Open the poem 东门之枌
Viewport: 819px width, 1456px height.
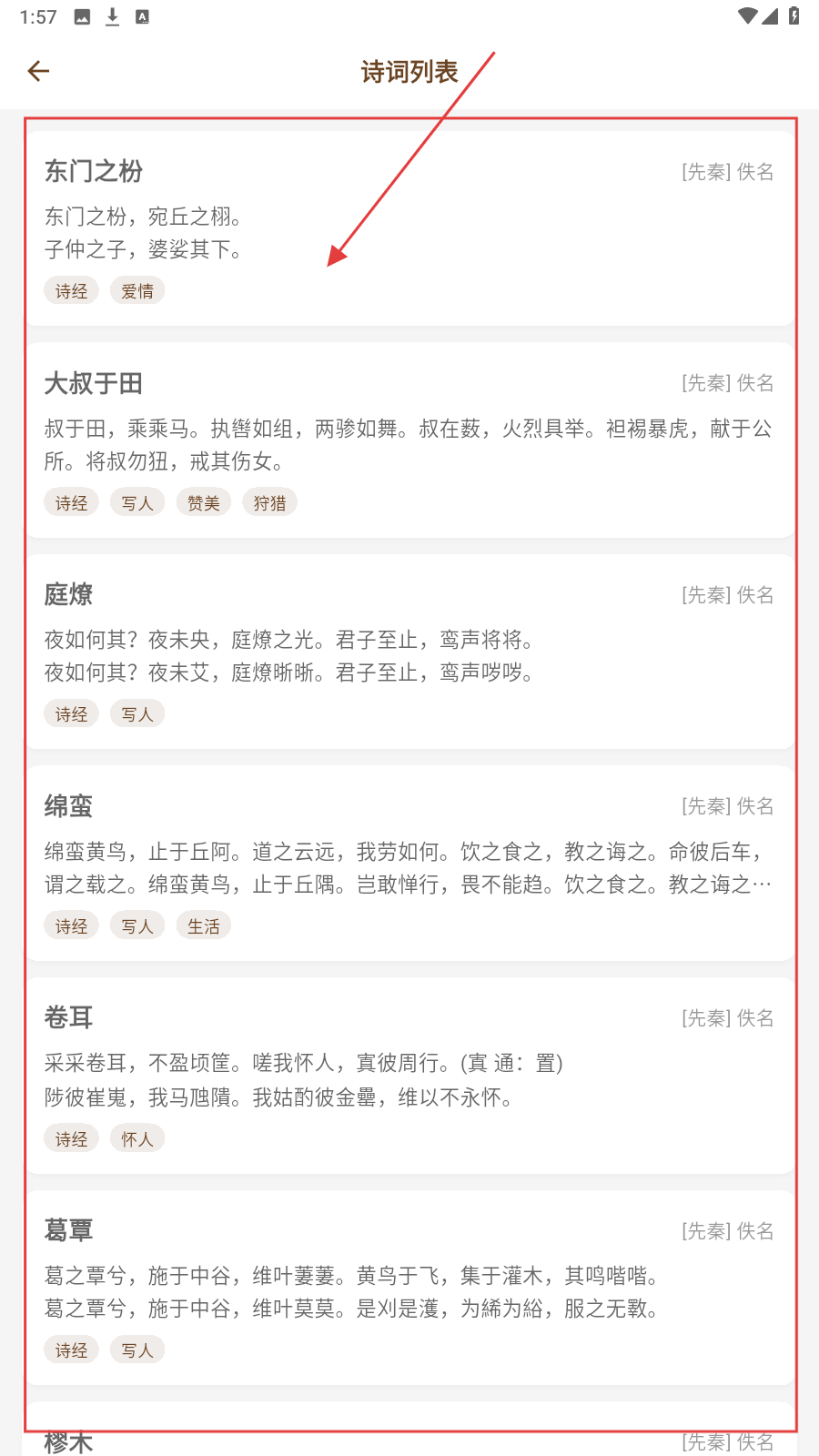[94, 171]
